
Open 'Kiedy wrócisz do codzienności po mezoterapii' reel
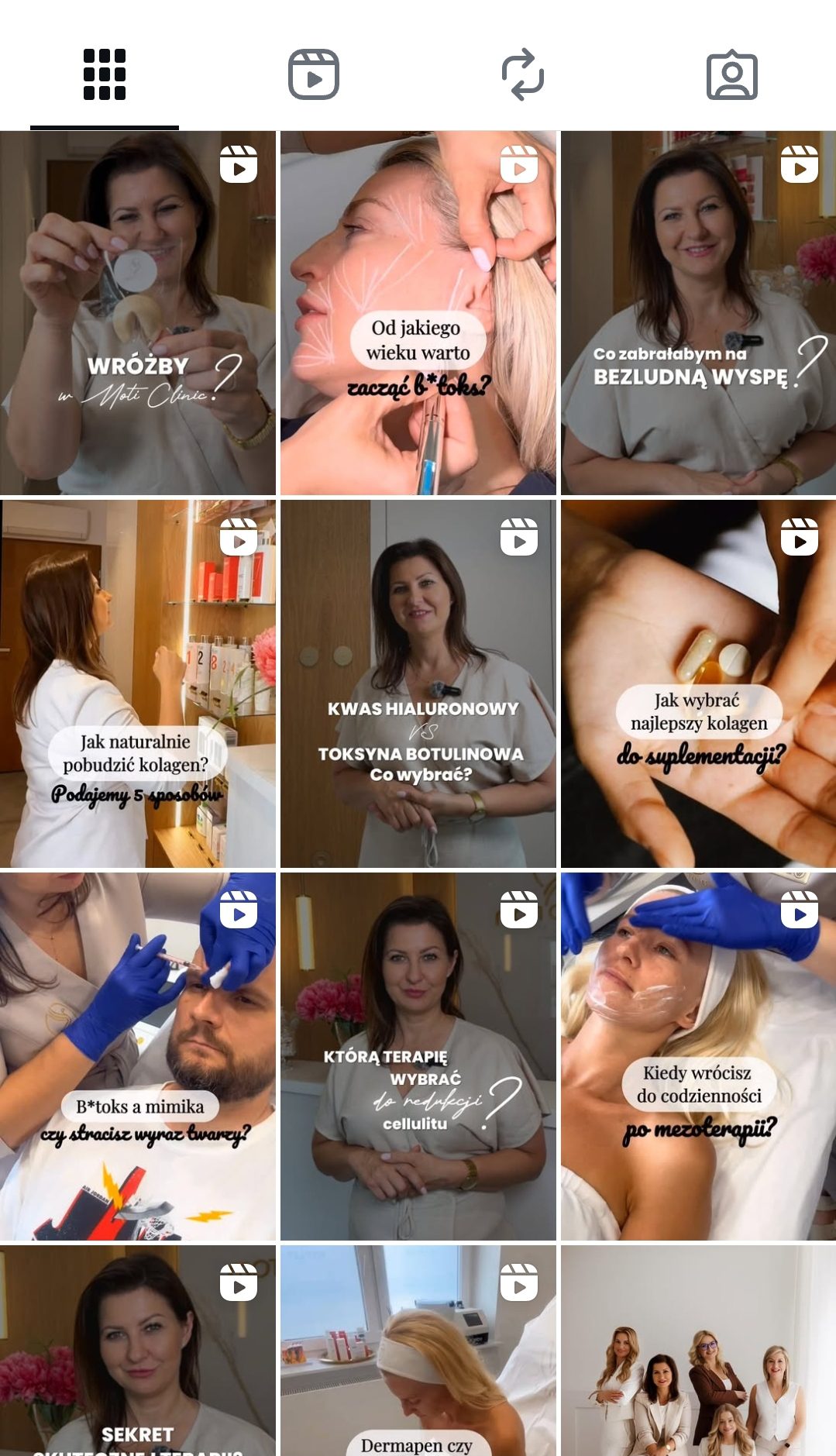point(698,1056)
